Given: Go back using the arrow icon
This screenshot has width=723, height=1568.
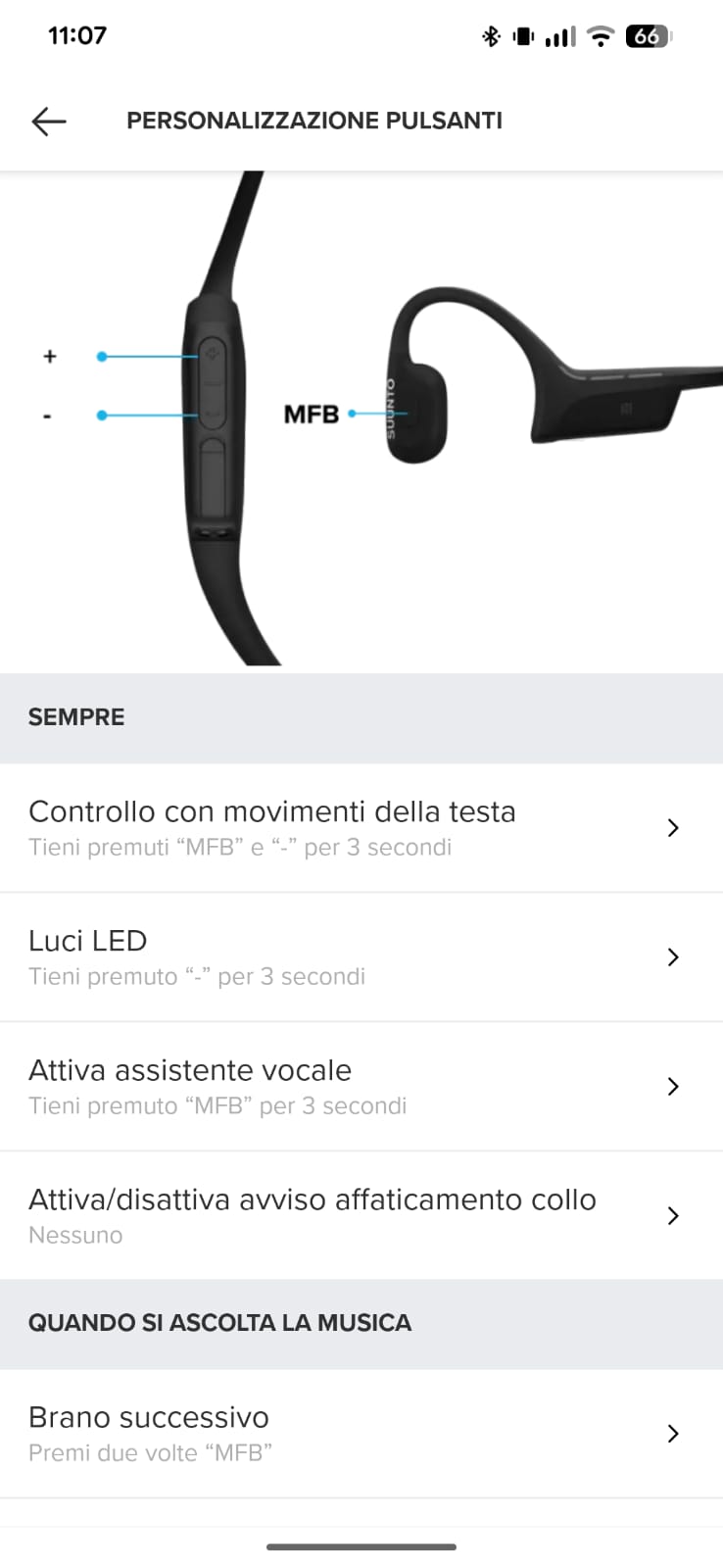Looking at the screenshot, I should pos(48,121).
